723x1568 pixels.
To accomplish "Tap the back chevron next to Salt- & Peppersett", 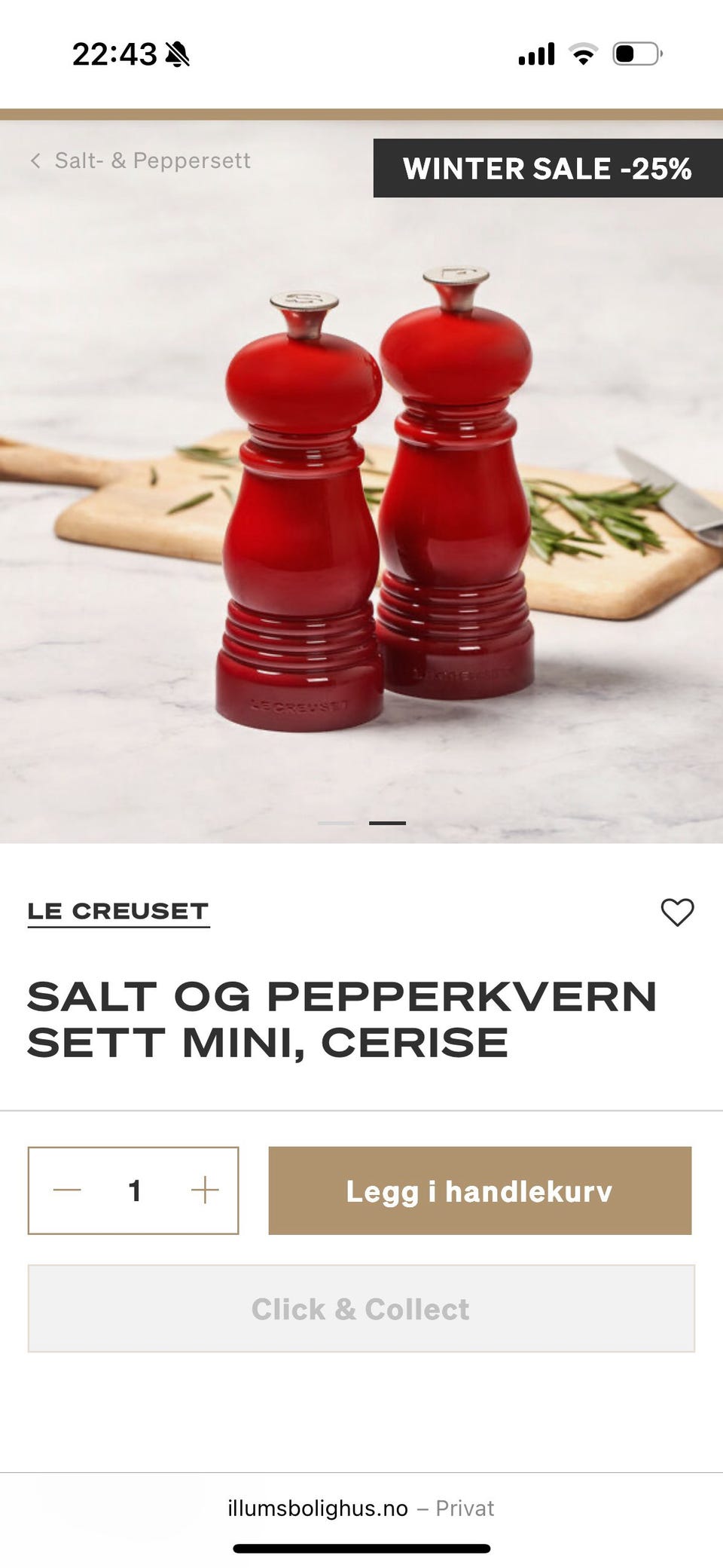I will 35,160.
